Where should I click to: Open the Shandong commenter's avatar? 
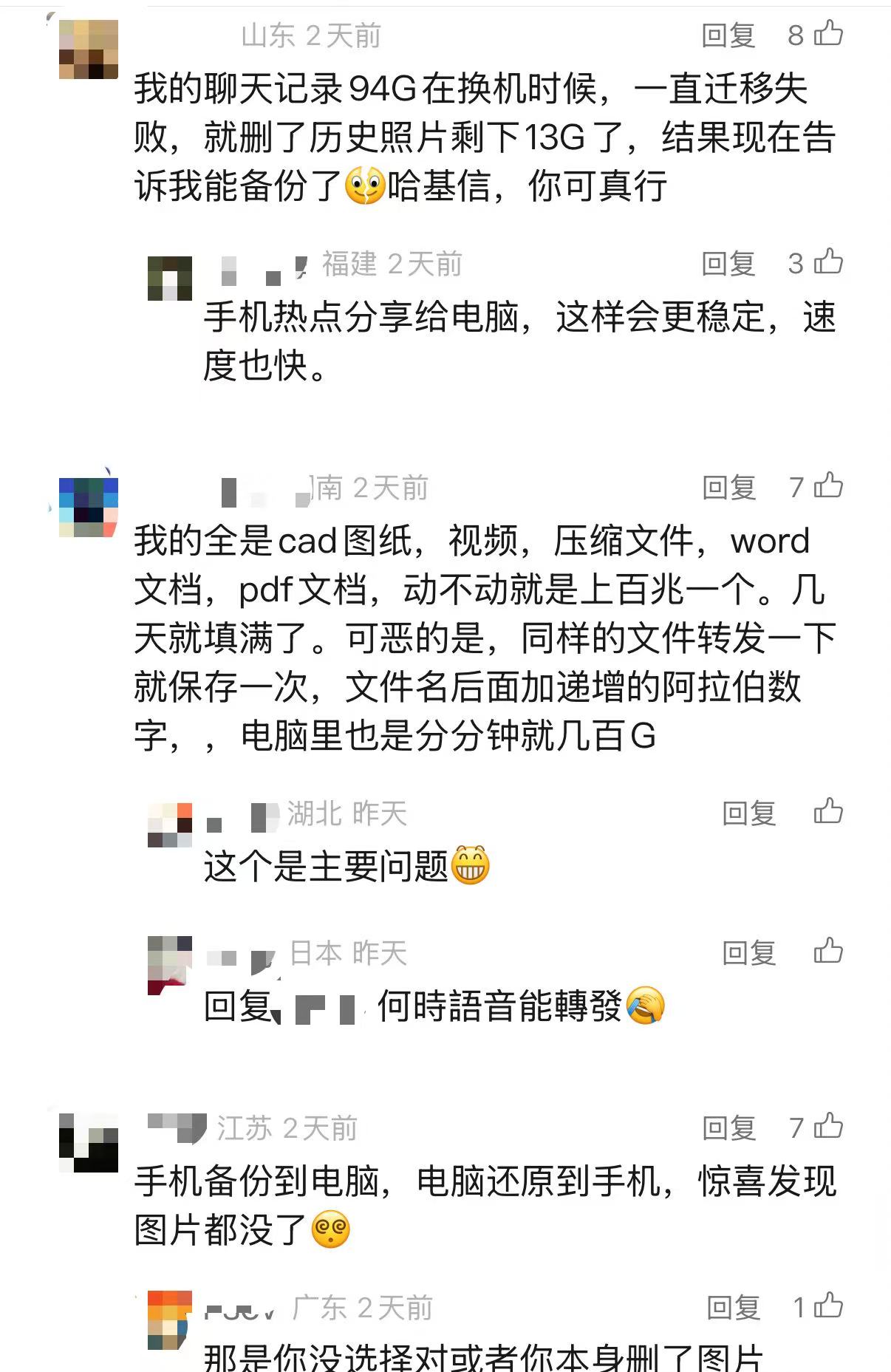click(x=88, y=50)
